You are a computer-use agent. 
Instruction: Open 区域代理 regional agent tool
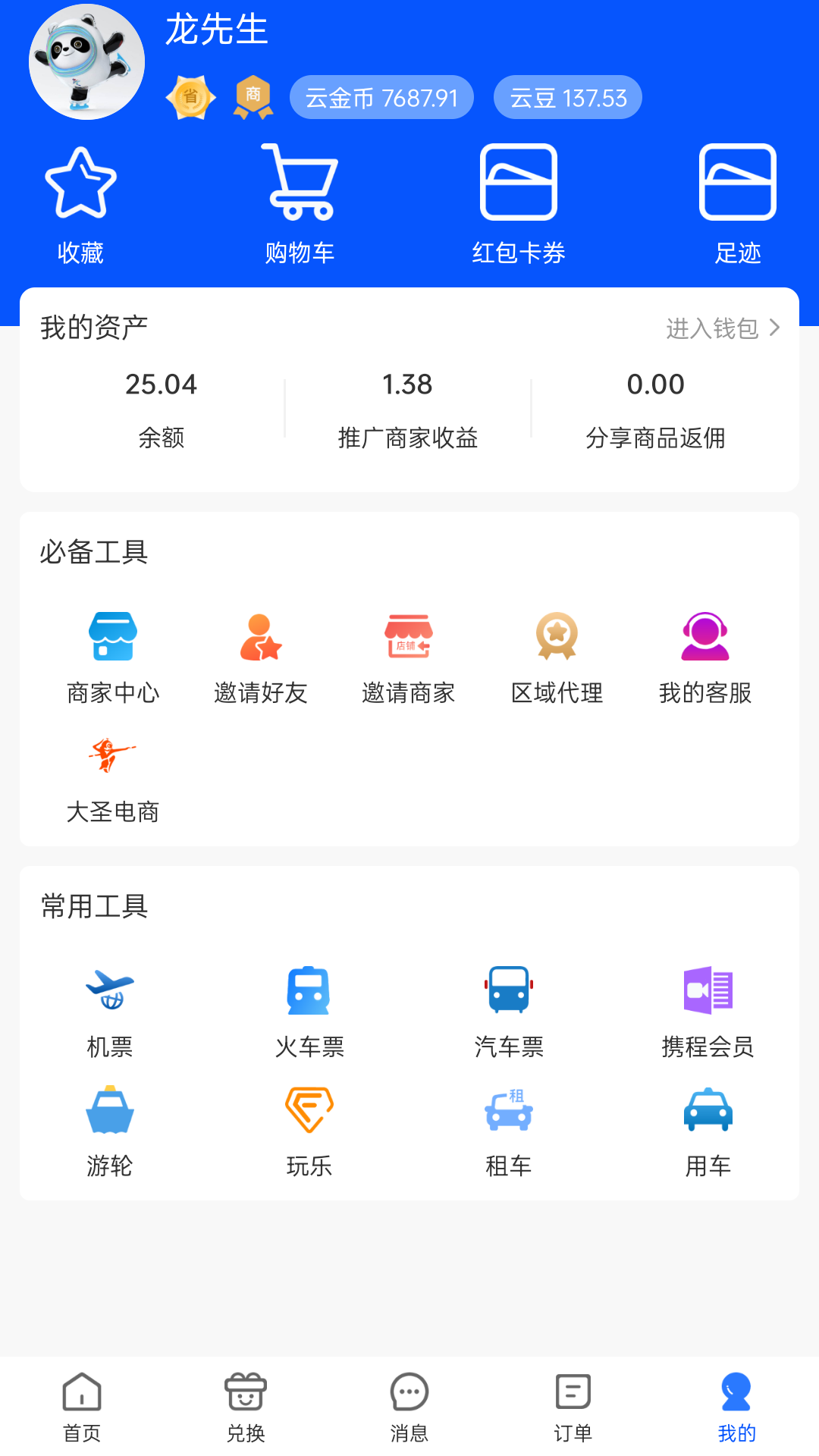click(557, 656)
